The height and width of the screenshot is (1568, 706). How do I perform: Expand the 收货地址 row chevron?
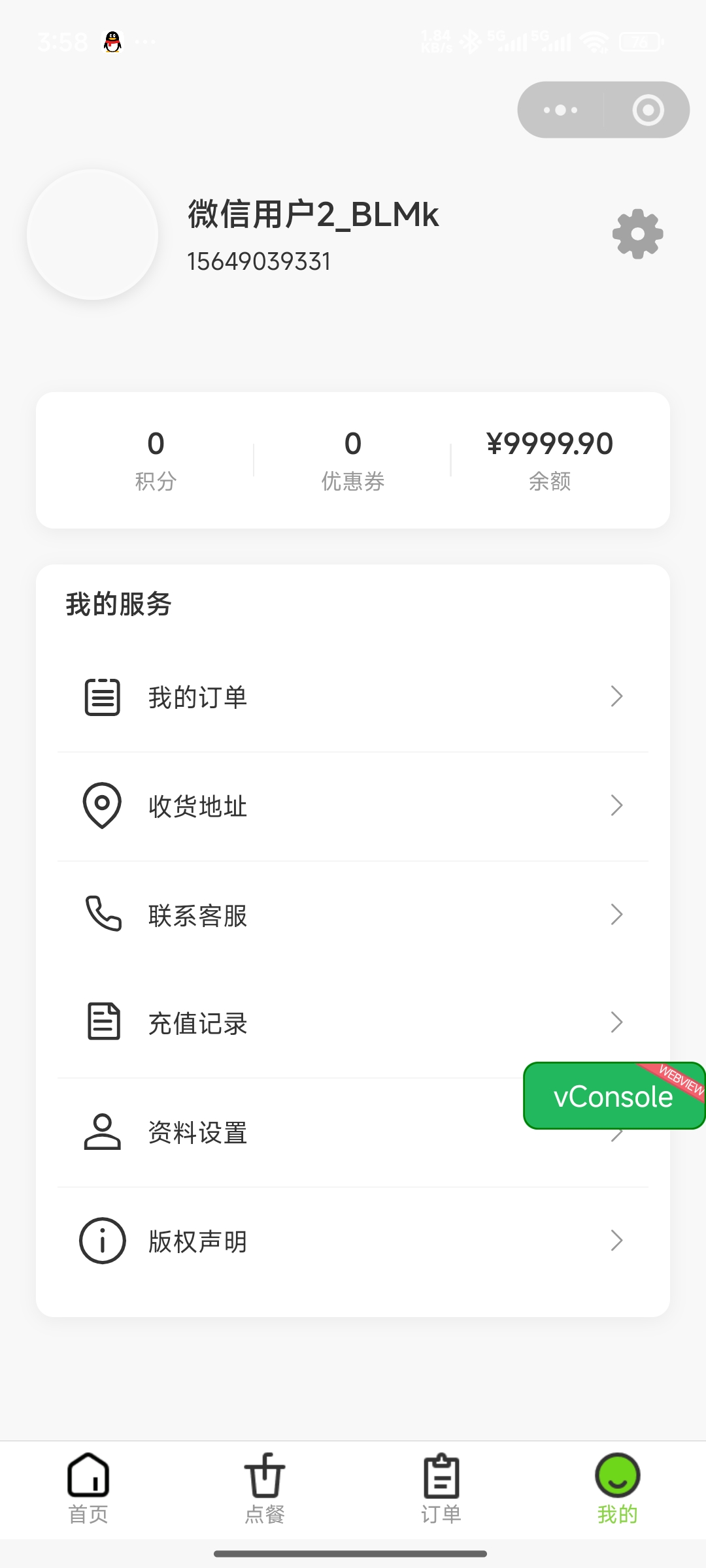pos(616,806)
